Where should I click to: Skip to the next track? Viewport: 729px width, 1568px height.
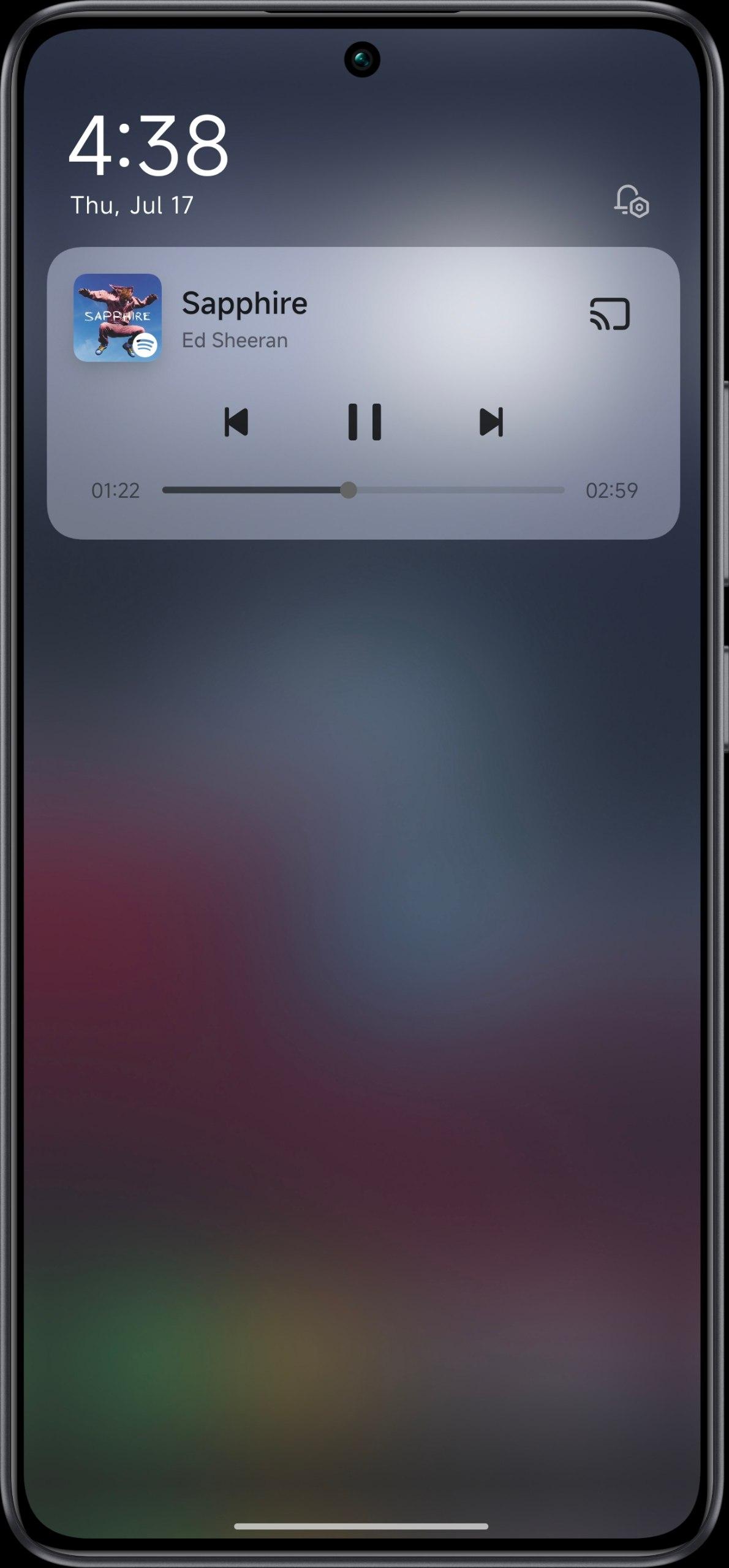coord(491,422)
